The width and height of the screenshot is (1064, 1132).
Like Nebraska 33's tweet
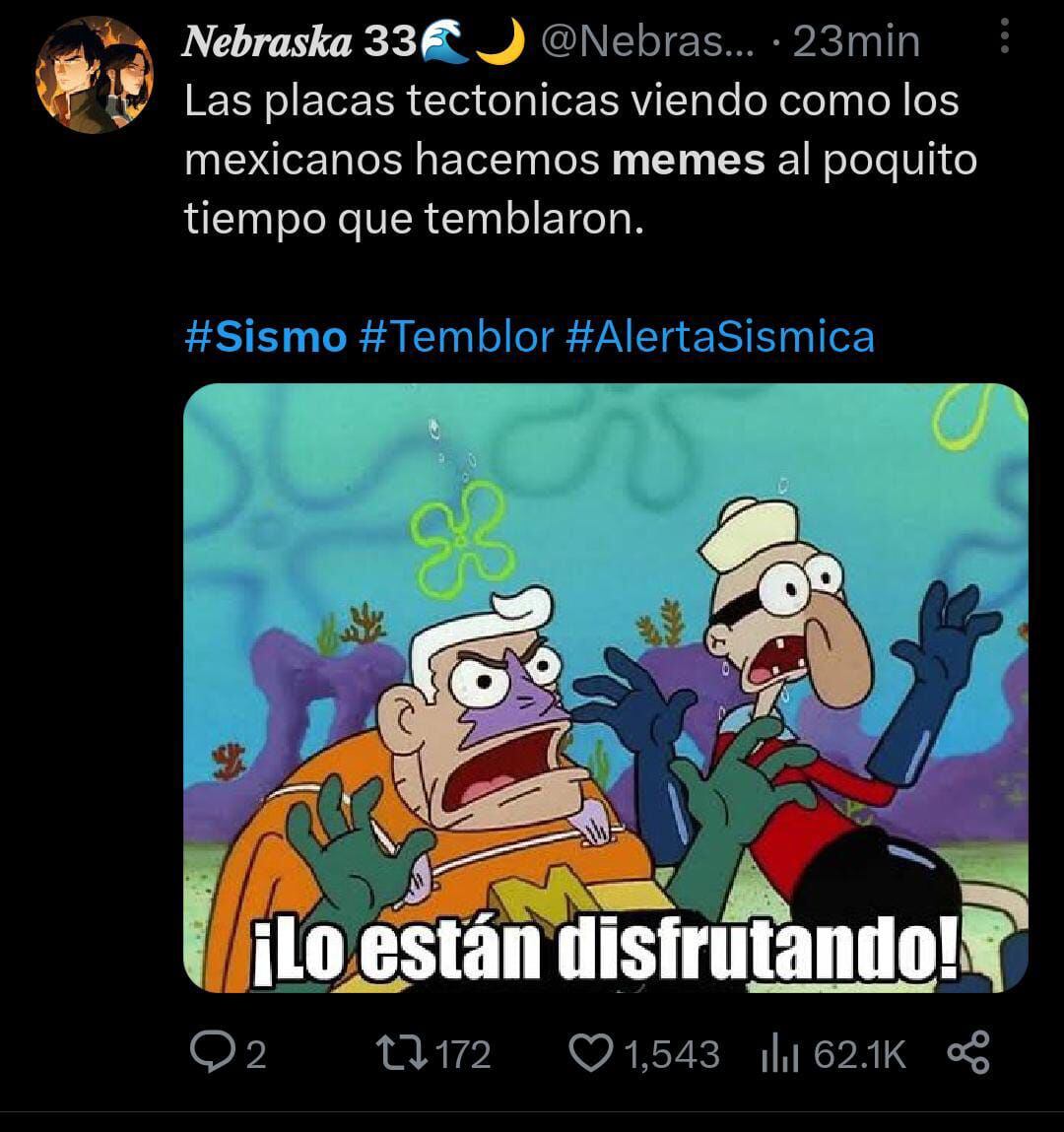coord(590,1055)
